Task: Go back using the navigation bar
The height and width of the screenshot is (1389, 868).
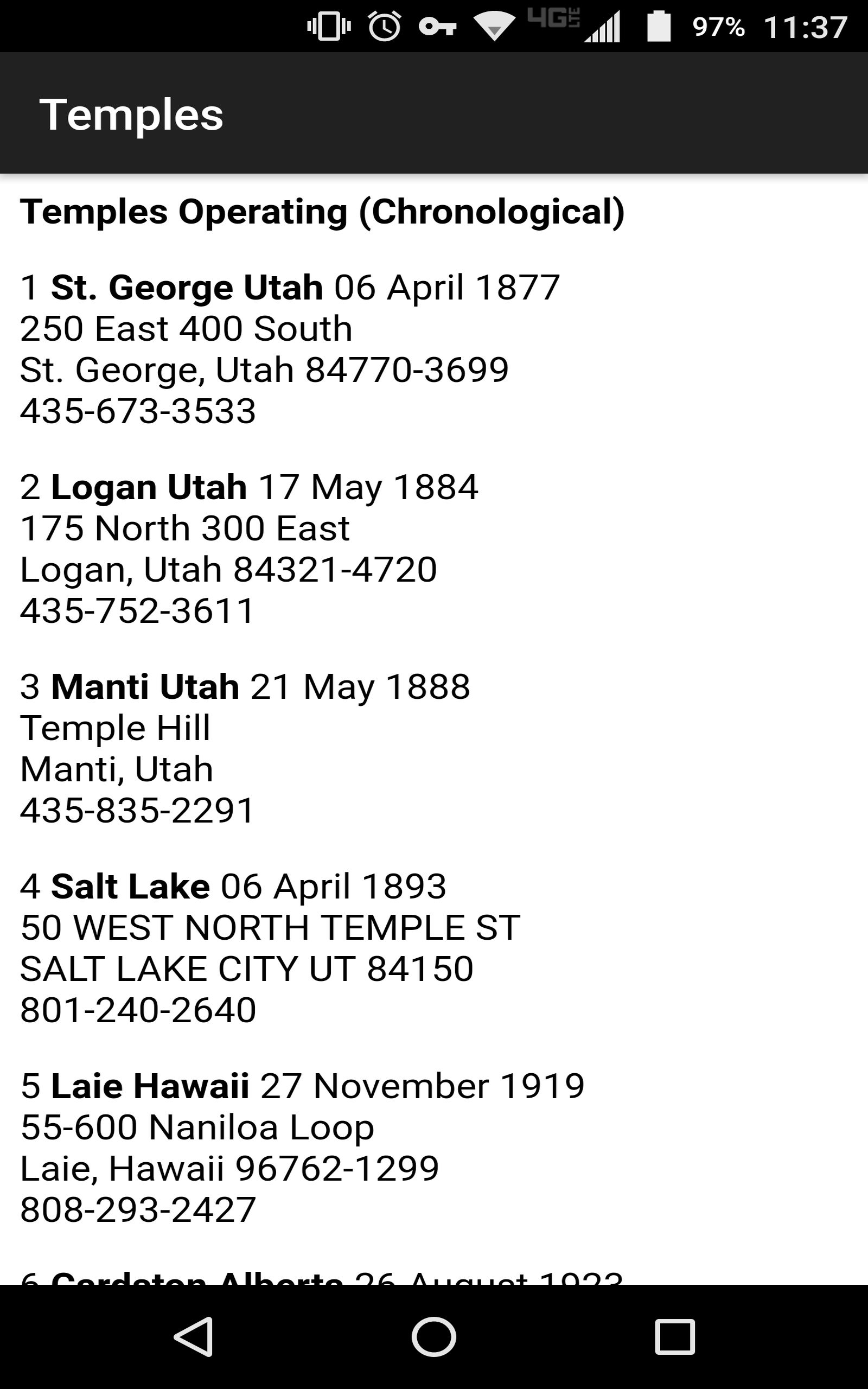Action: click(194, 1337)
